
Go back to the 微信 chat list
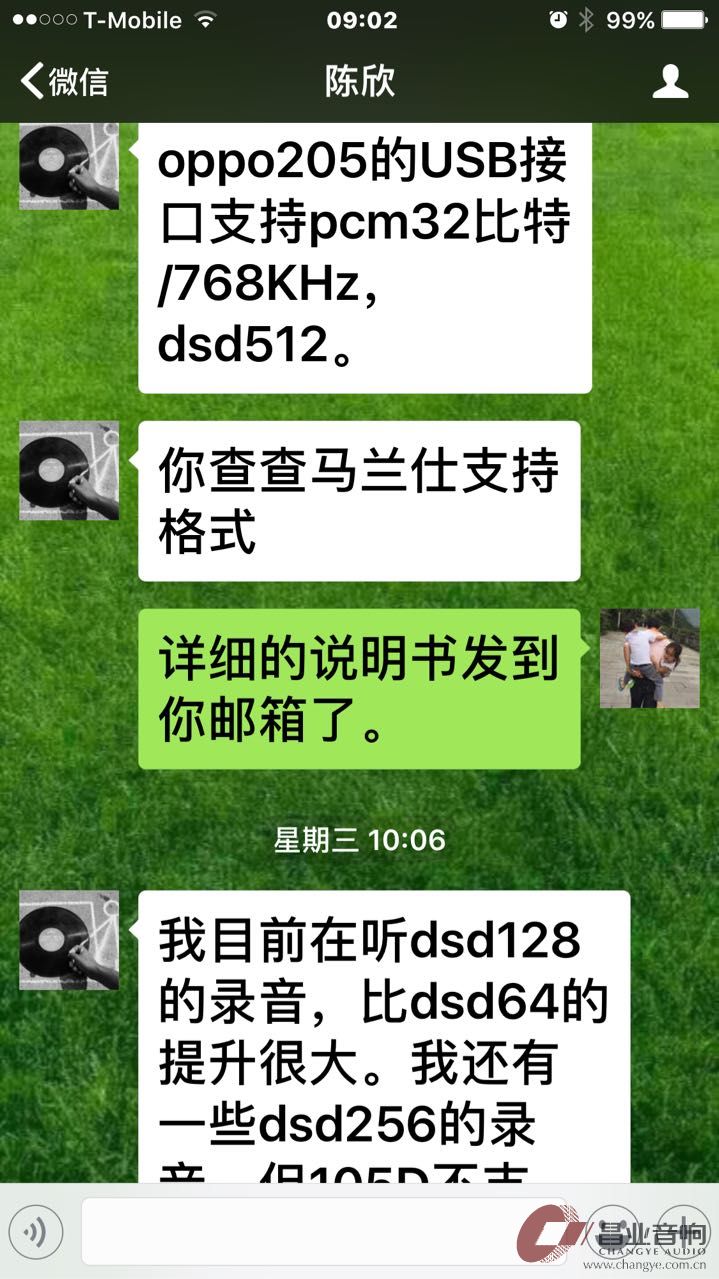[x=64, y=81]
